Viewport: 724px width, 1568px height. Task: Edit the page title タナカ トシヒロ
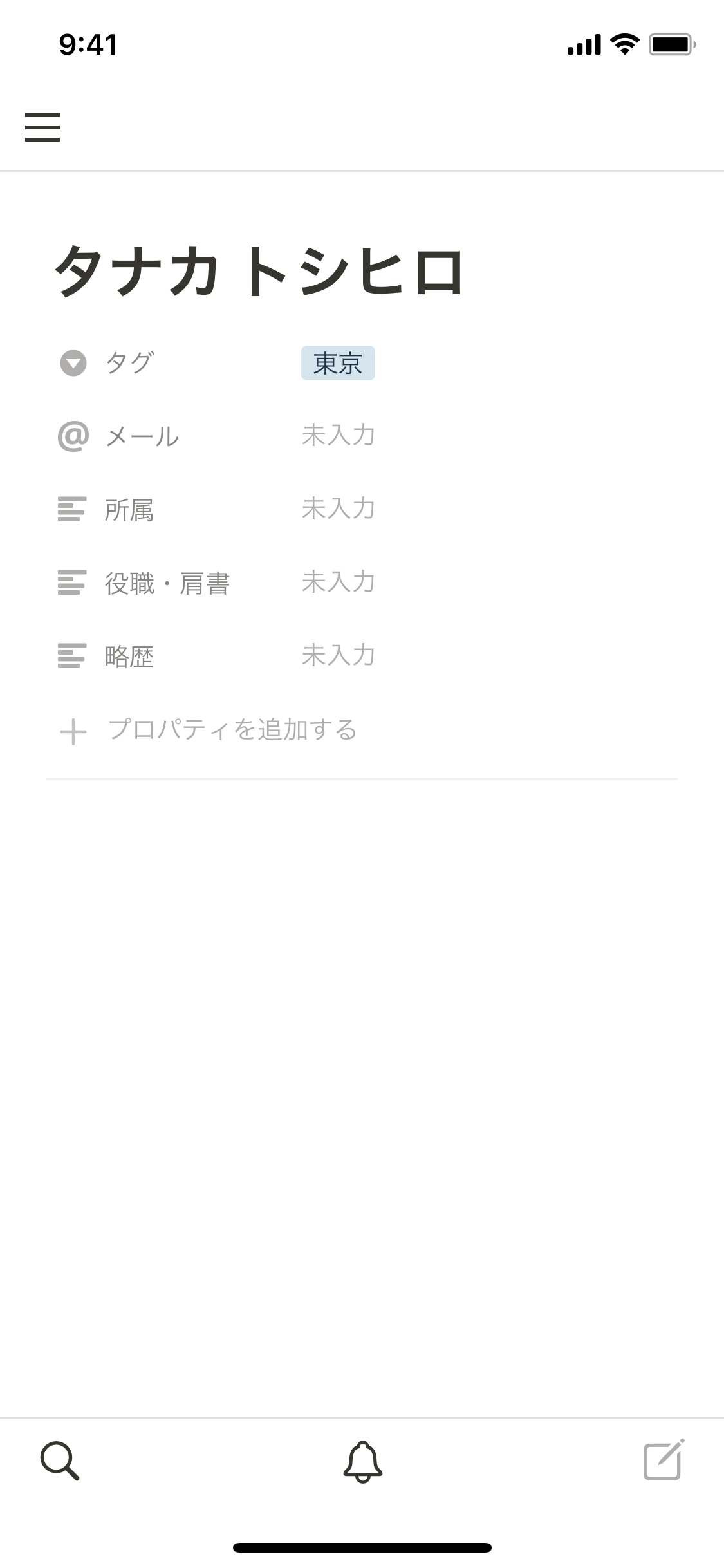coord(259,272)
